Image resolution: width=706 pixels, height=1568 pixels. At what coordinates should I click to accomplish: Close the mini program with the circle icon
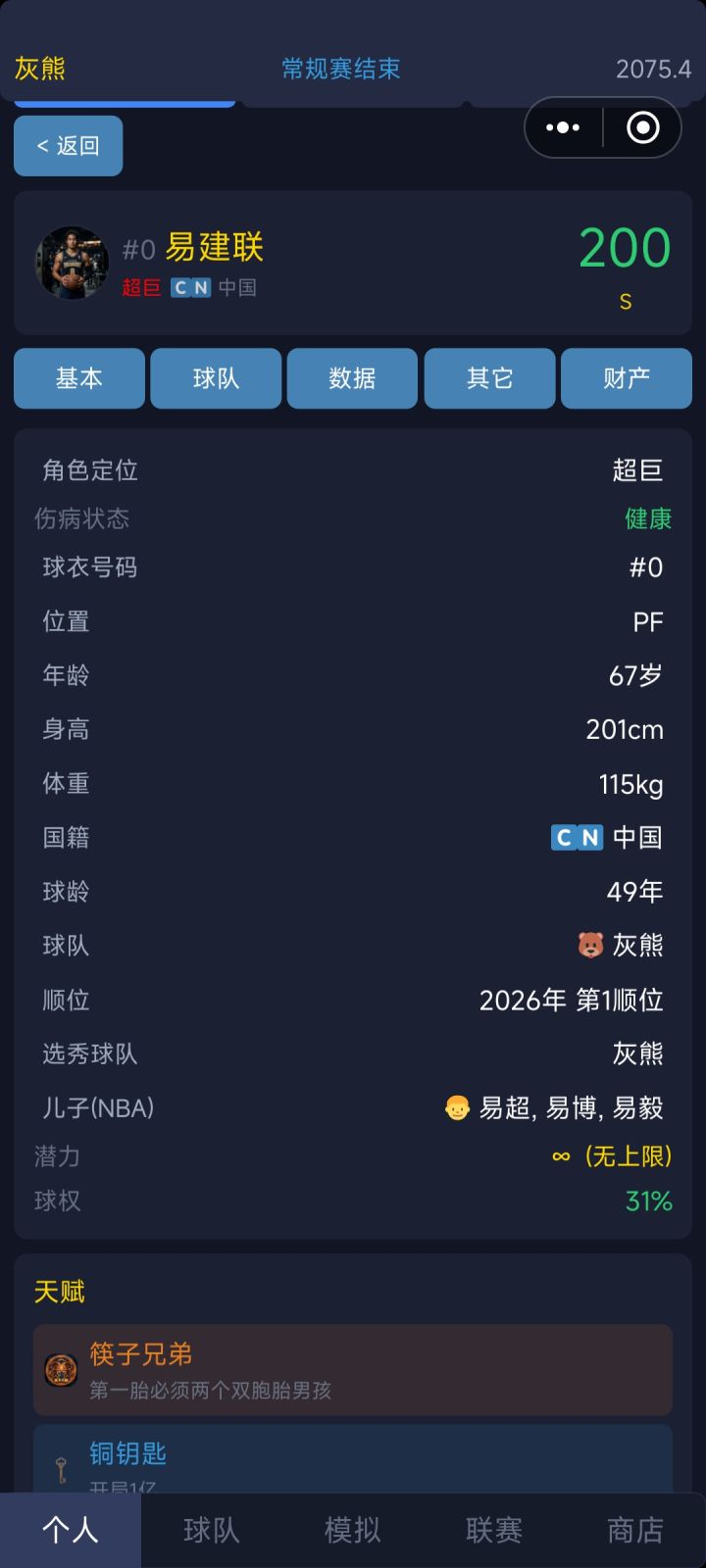[x=642, y=127]
